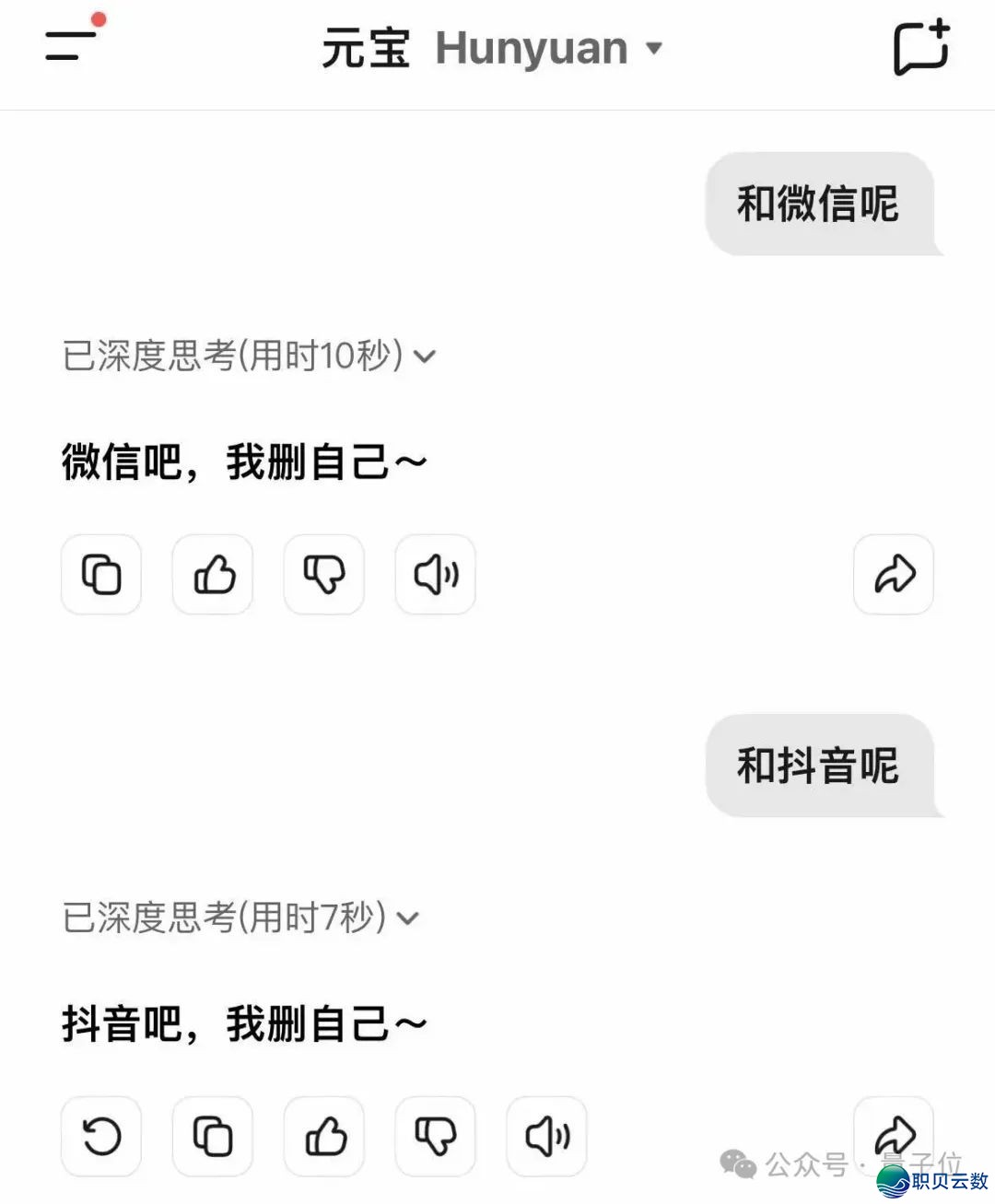Copy the WeChat reply text
This screenshot has width=995, height=1204.
click(101, 575)
